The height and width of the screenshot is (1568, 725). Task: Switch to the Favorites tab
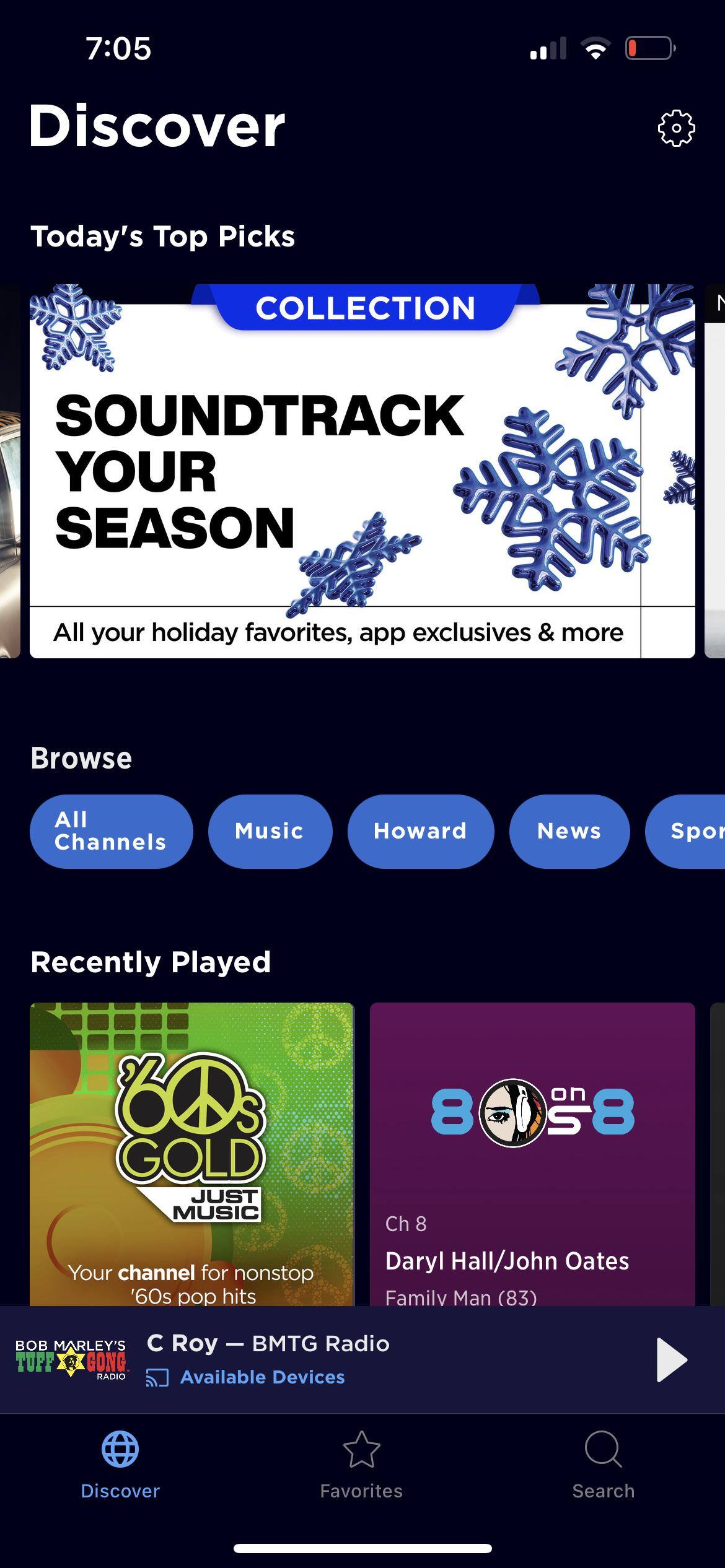[x=361, y=1465]
